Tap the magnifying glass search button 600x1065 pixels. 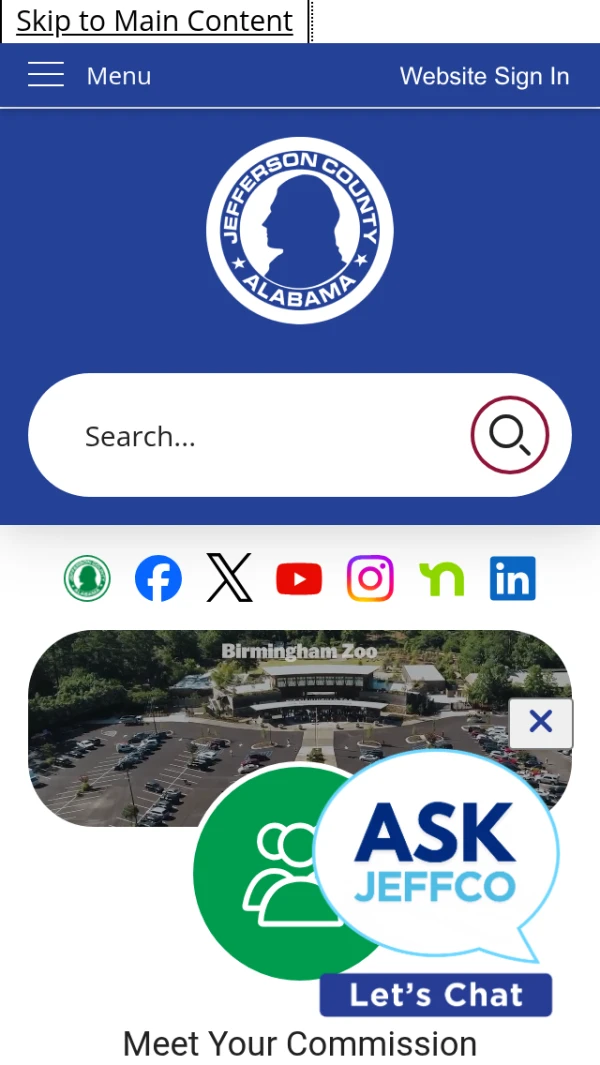point(510,435)
